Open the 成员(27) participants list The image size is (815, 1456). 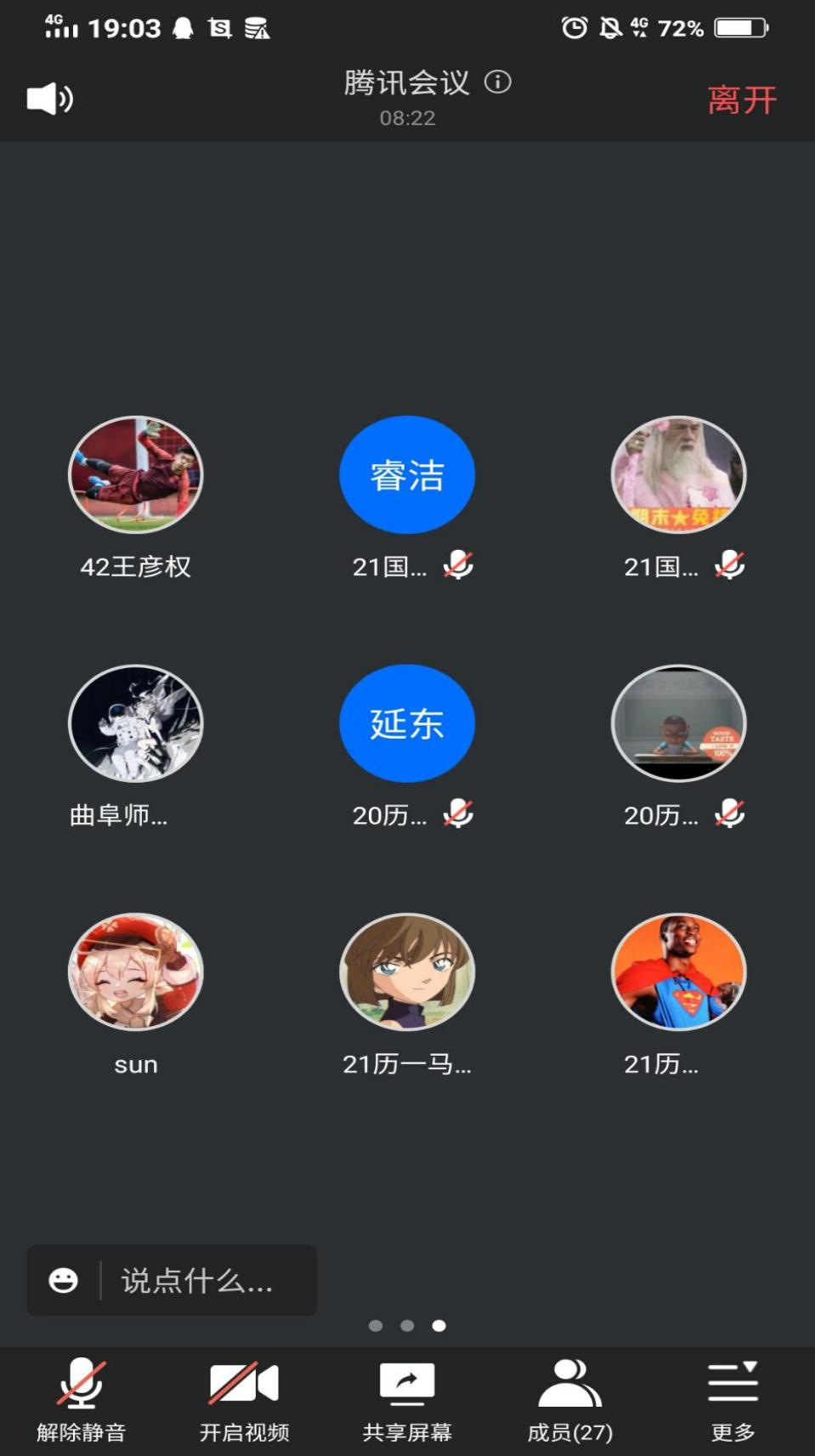click(x=569, y=1400)
